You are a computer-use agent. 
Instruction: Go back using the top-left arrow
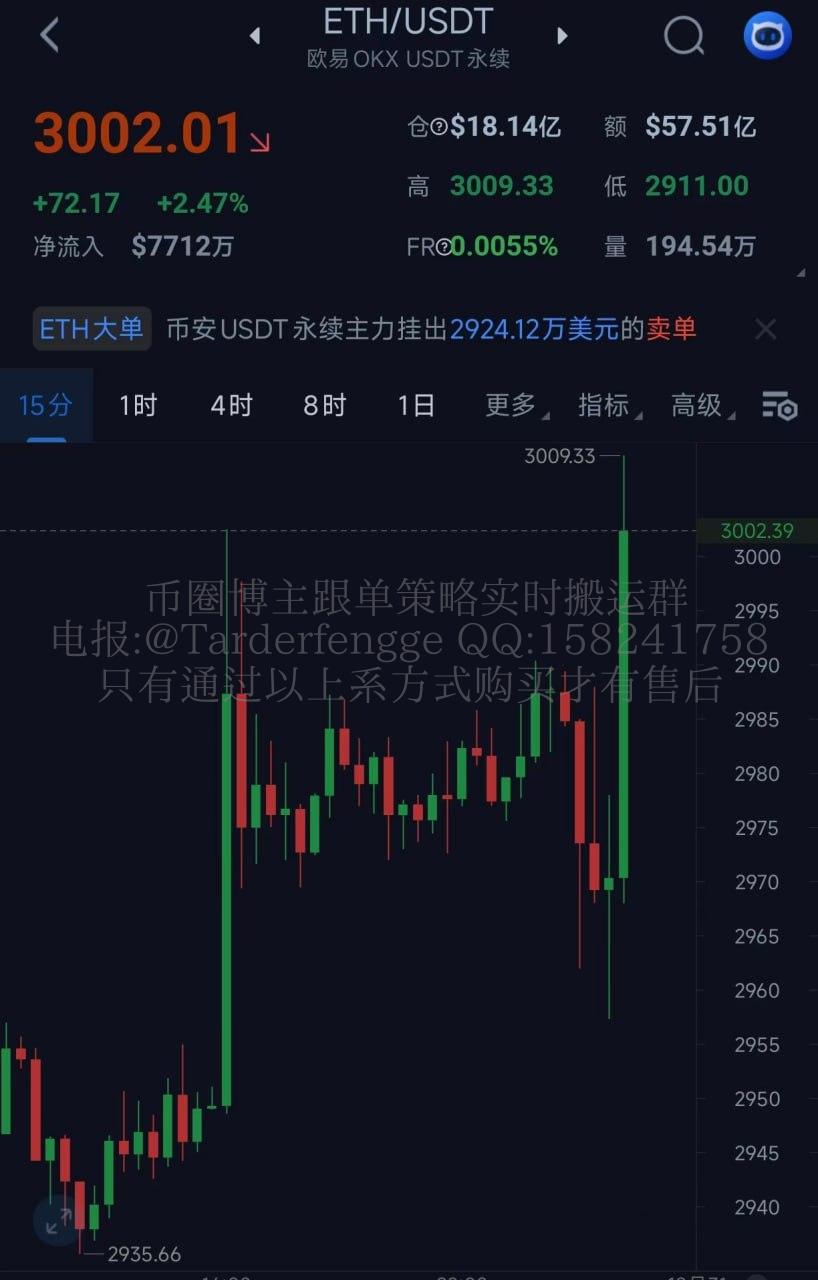pos(49,35)
